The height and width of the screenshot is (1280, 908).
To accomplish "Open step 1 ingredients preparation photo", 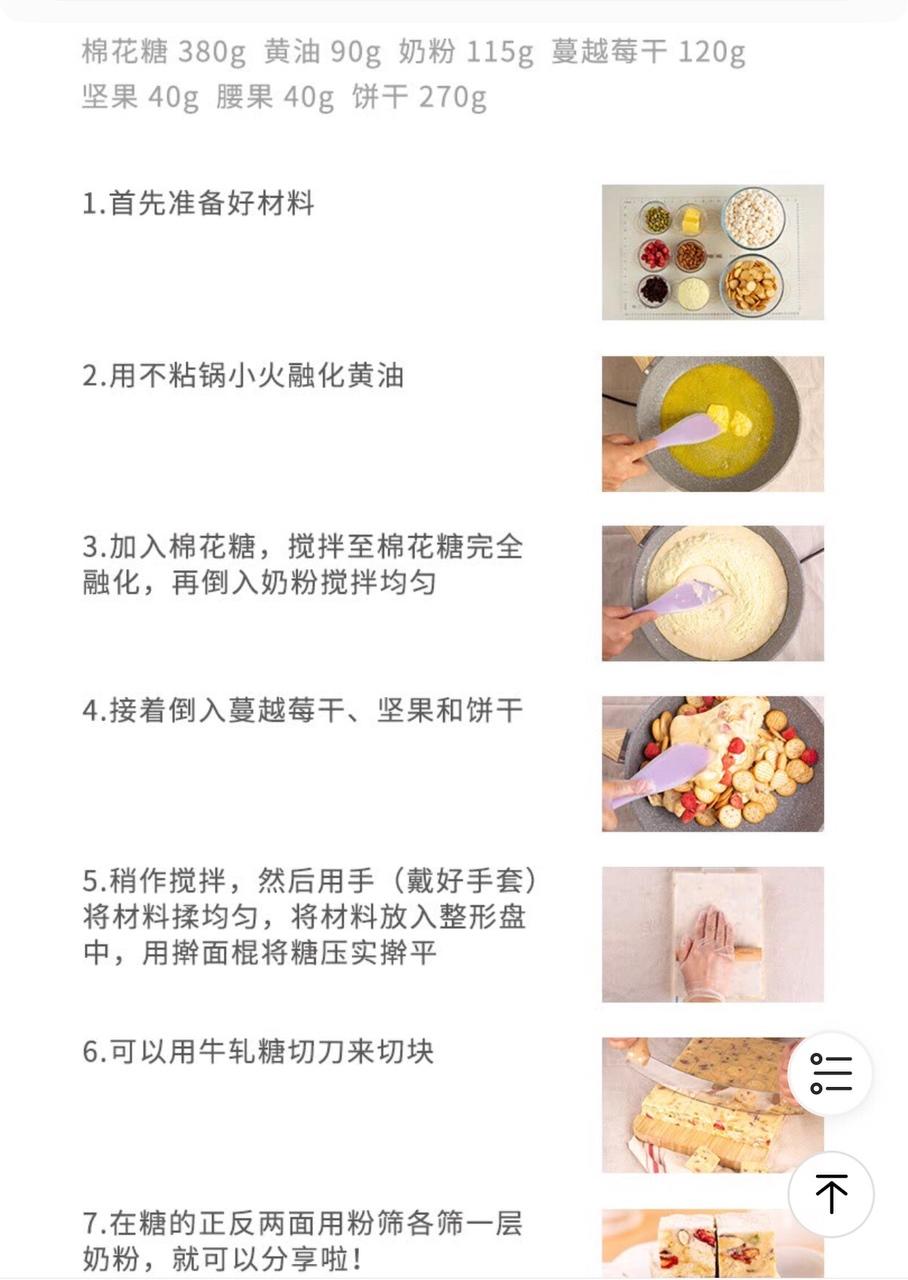I will point(711,252).
